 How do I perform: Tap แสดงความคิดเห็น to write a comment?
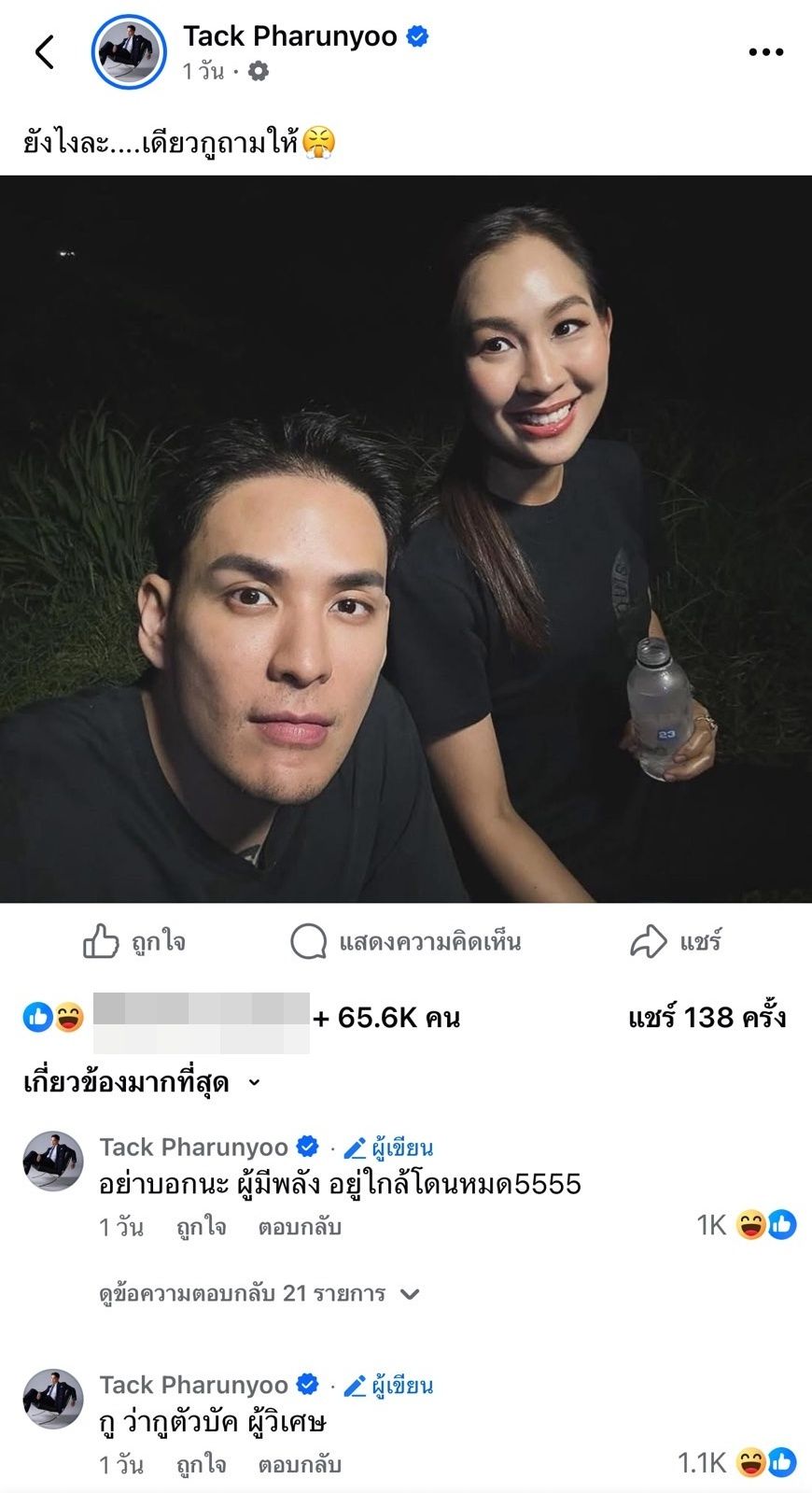coord(406,942)
